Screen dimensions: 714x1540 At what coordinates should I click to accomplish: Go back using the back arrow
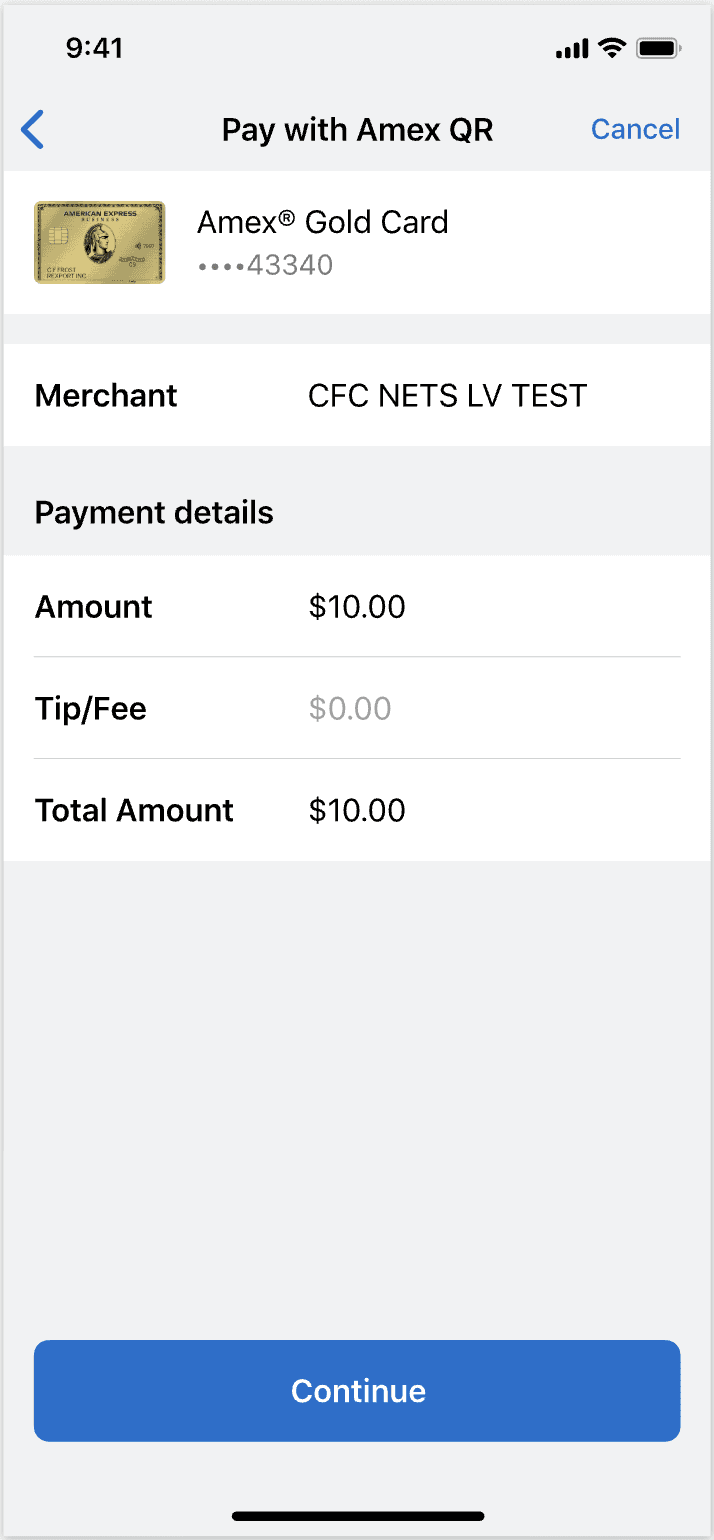(x=33, y=130)
